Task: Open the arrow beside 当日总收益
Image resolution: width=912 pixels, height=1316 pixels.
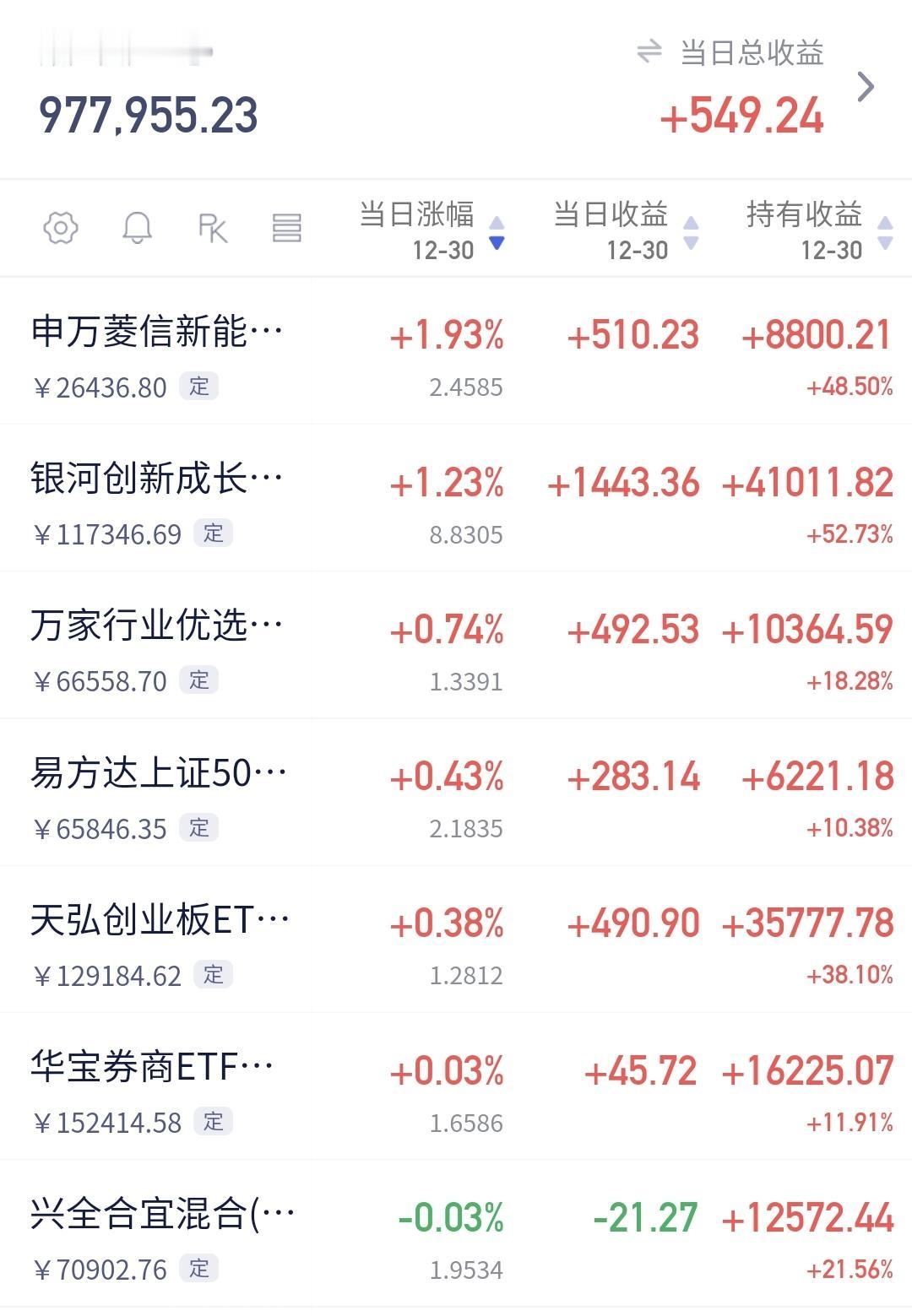Action: pos(866,86)
